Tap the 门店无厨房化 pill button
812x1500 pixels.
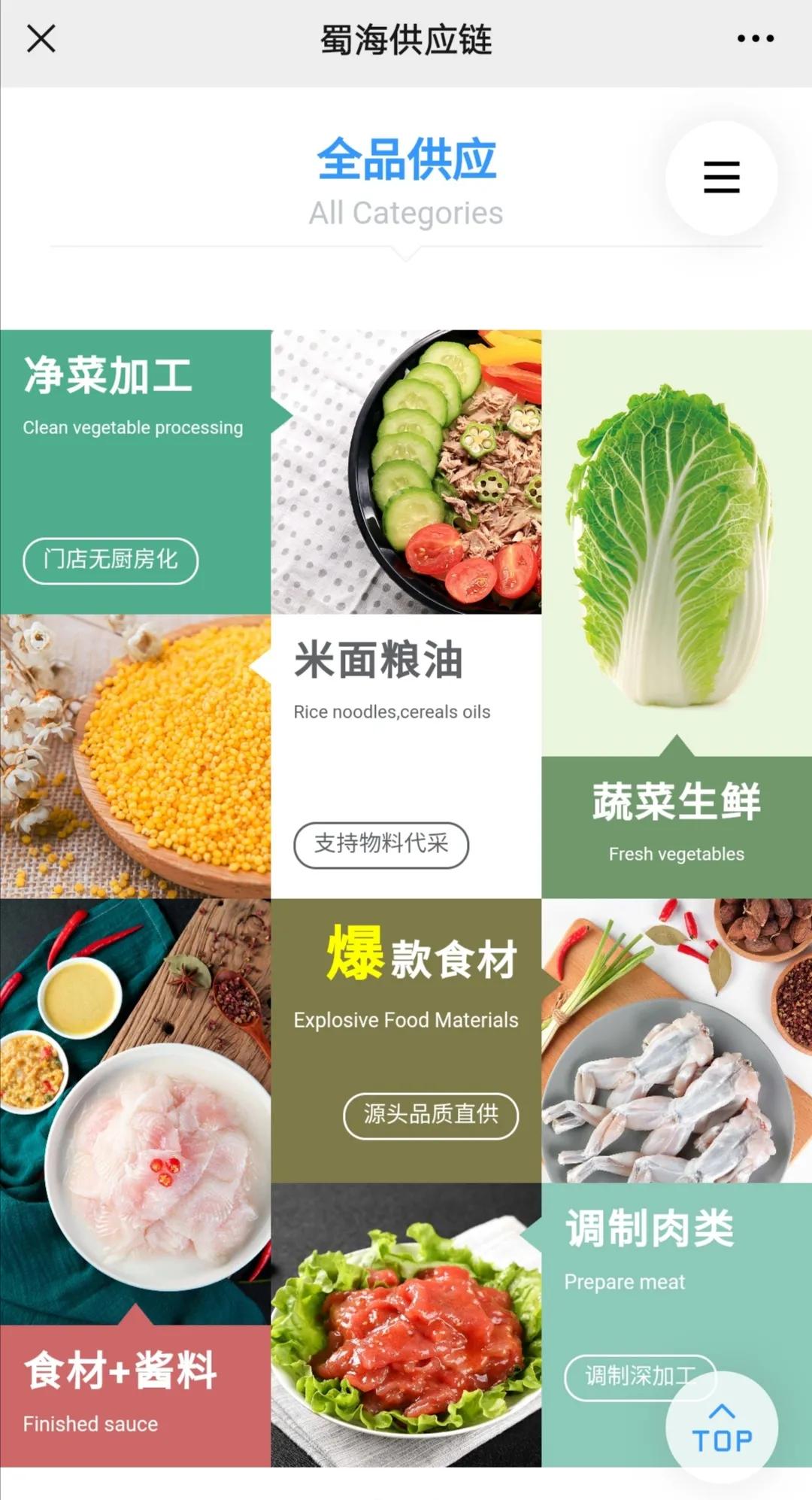110,560
